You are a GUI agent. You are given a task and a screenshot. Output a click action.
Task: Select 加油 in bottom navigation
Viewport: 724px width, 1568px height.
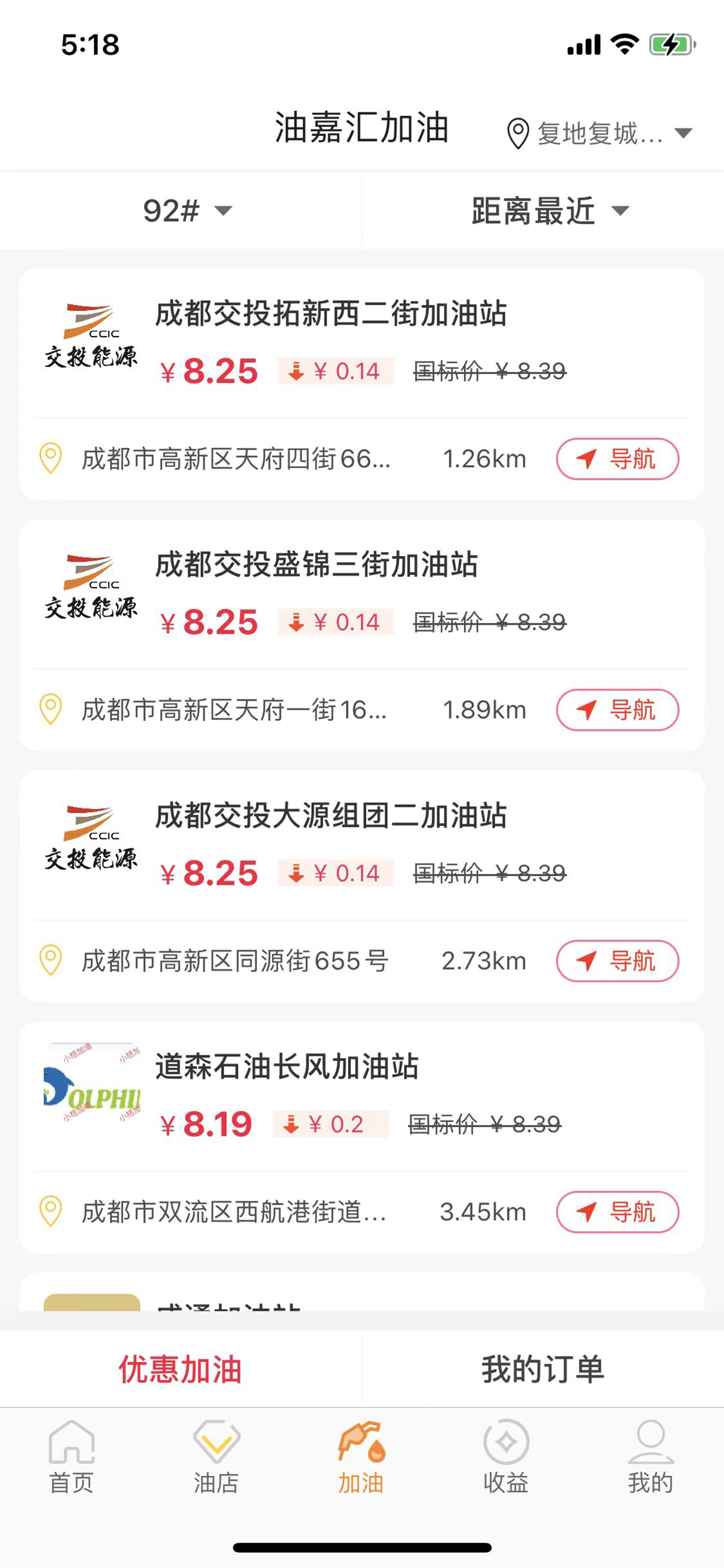tap(361, 1457)
